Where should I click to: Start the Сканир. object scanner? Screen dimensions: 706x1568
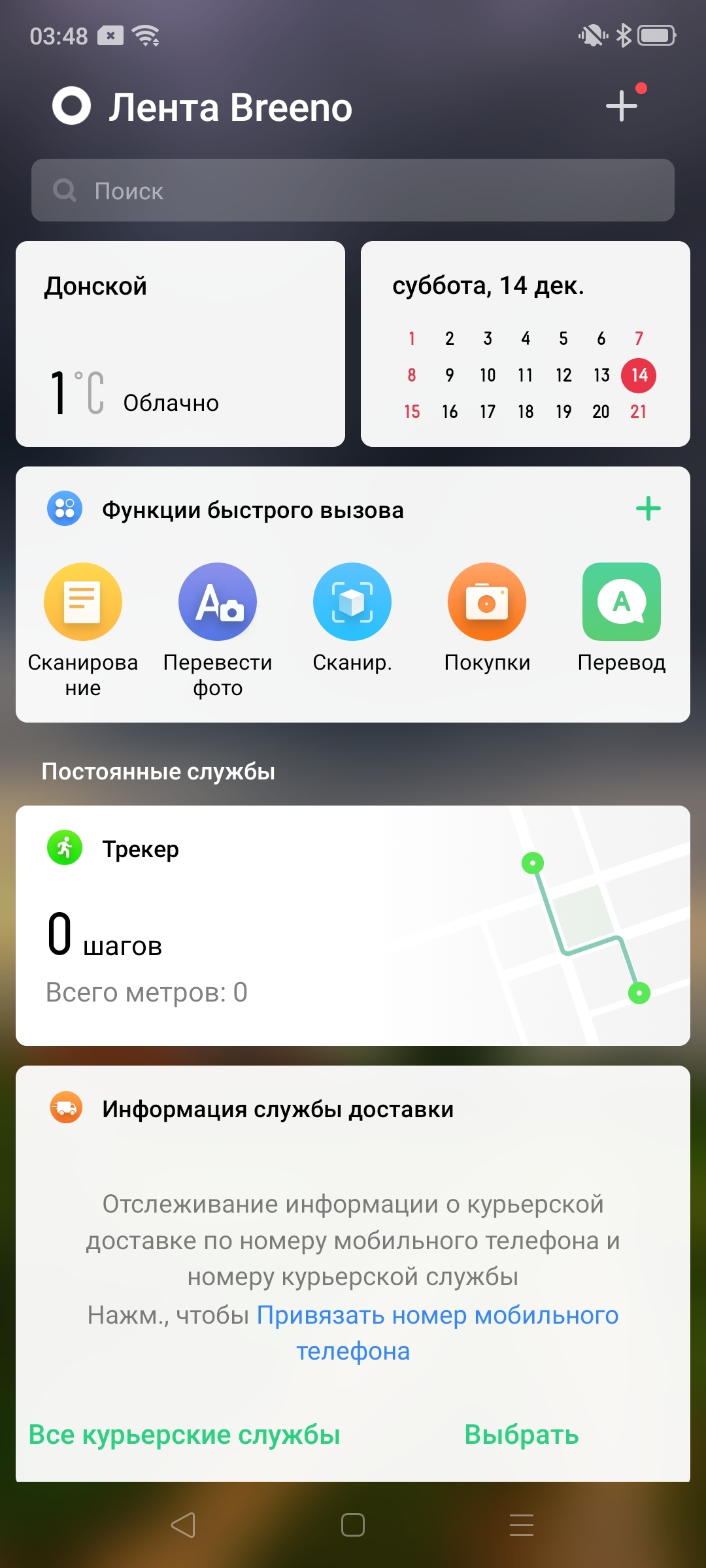[352, 602]
